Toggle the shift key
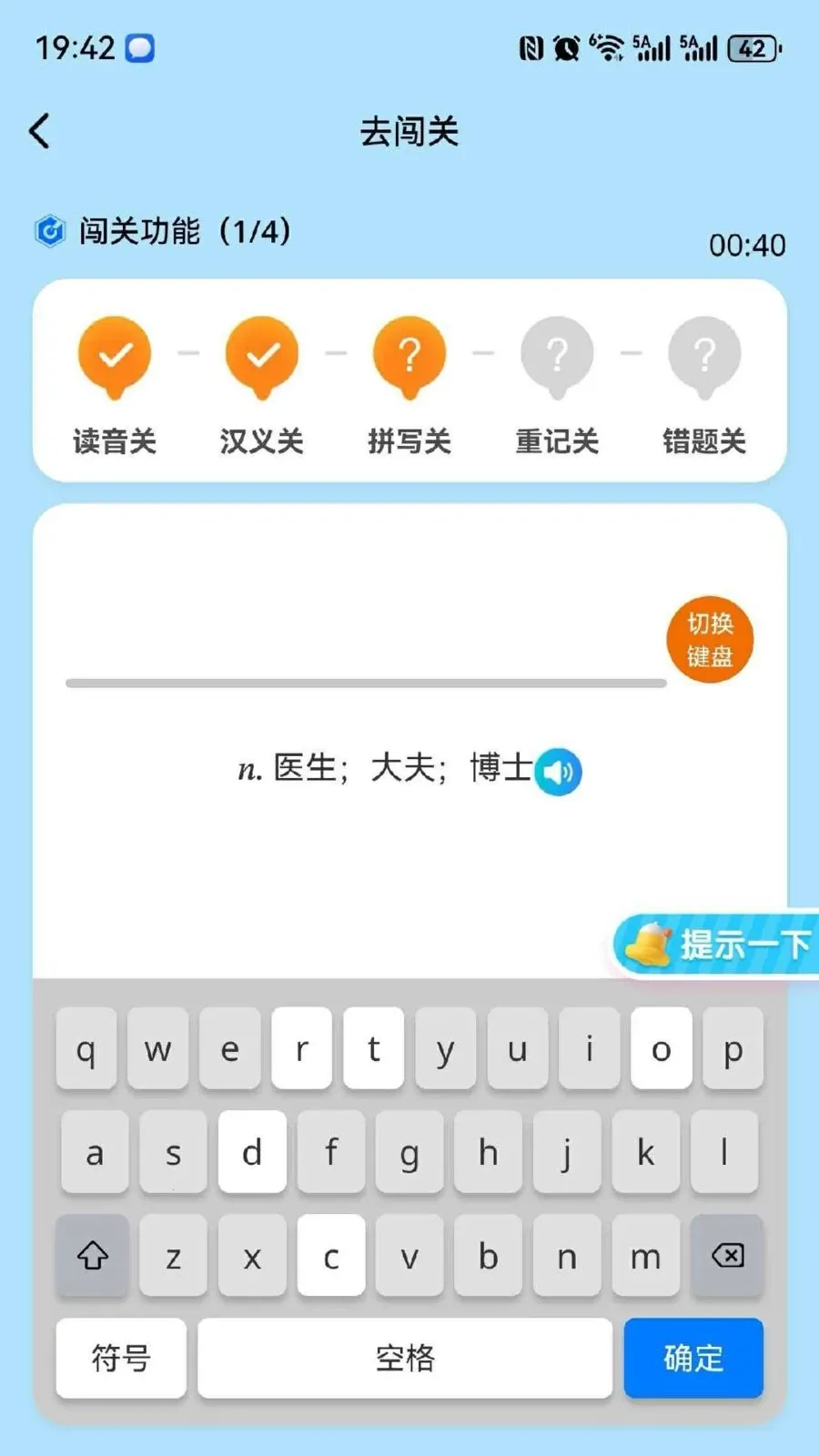819x1456 pixels. pyautogui.click(x=92, y=1256)
